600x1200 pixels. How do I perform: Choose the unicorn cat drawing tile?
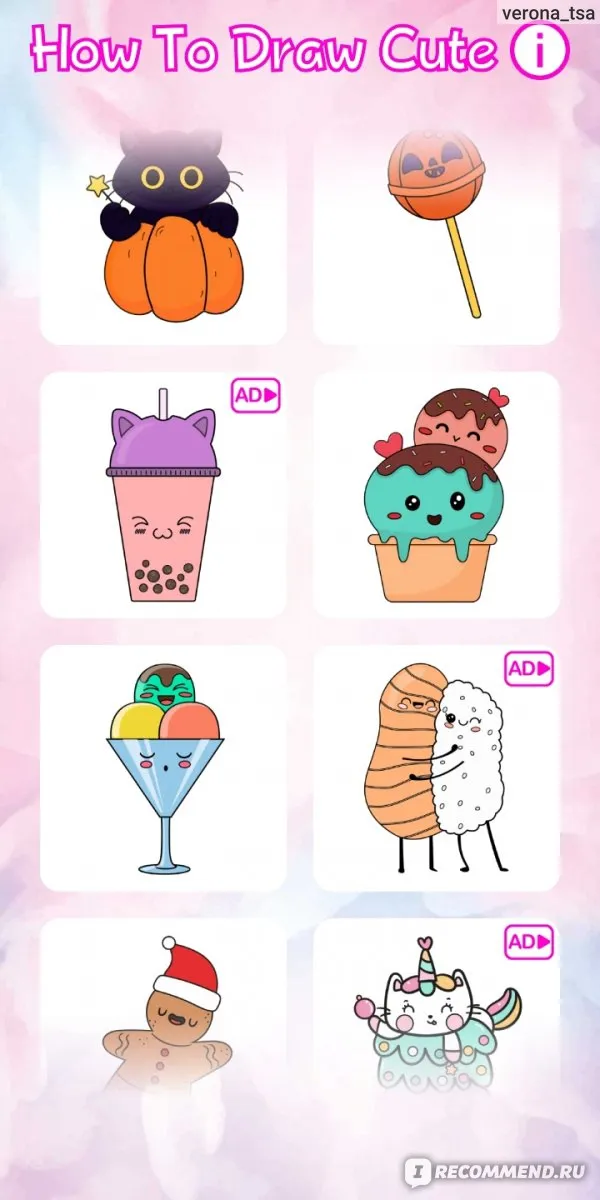(x=437, y=1010)
